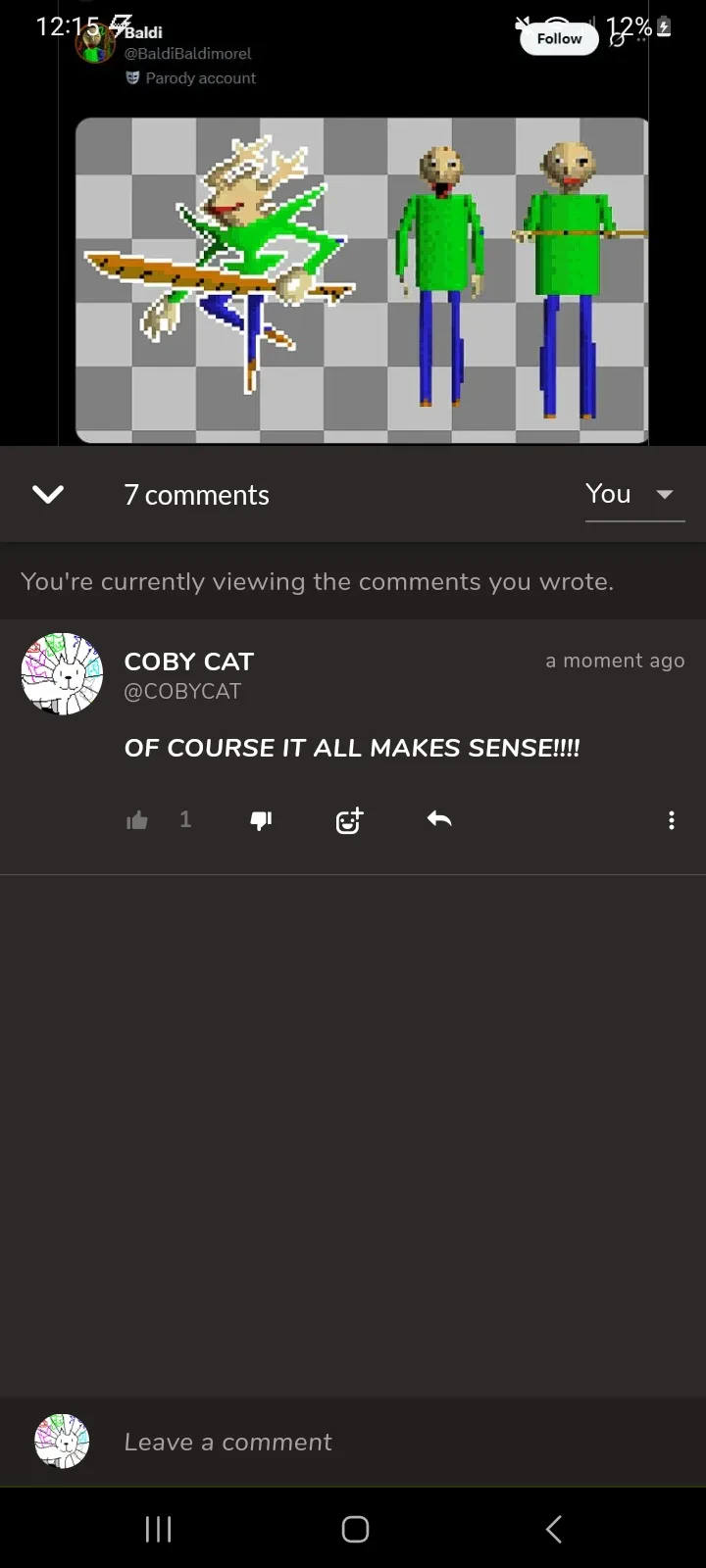Go back using the system back button
Viewport: 706px width, 1568px height.
(554, 1529)
